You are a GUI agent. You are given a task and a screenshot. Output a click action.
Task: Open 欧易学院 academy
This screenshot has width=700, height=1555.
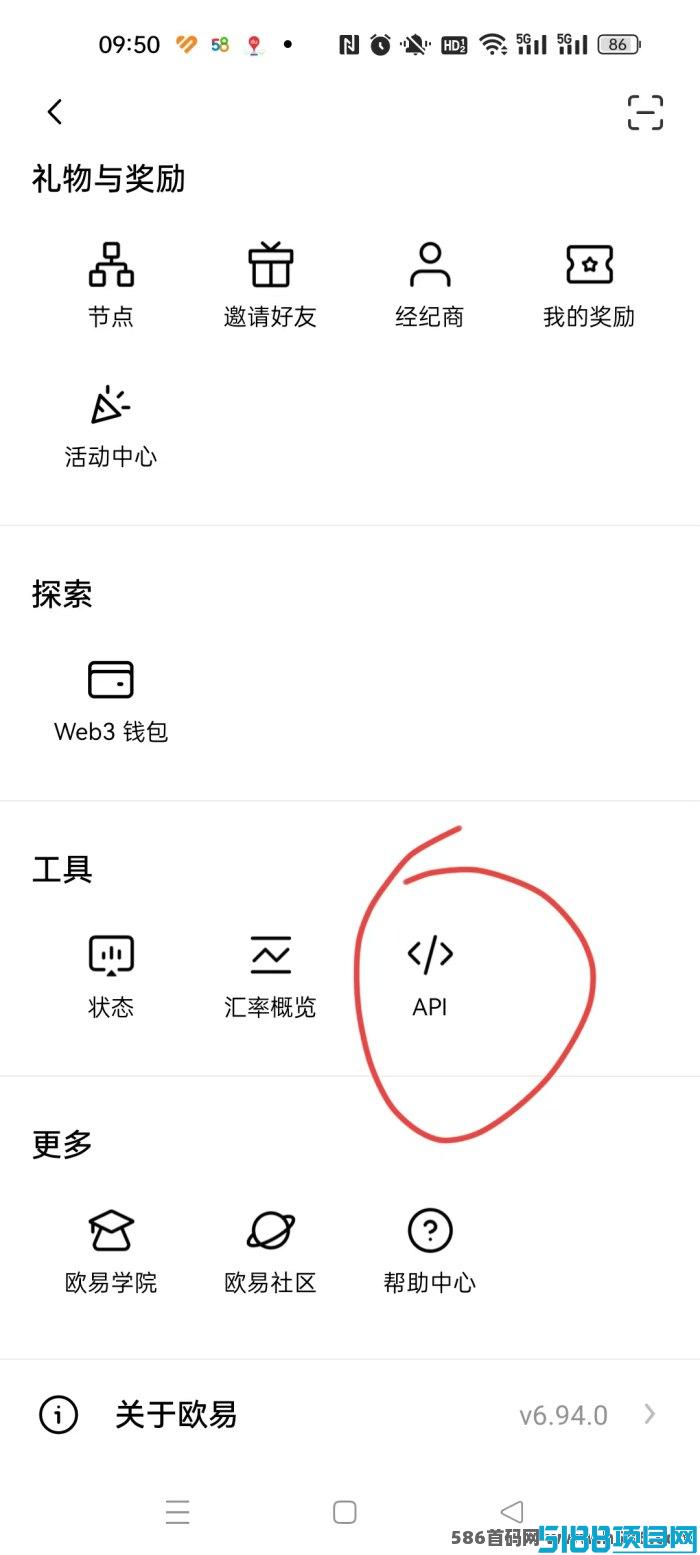tap(111, 1252)
